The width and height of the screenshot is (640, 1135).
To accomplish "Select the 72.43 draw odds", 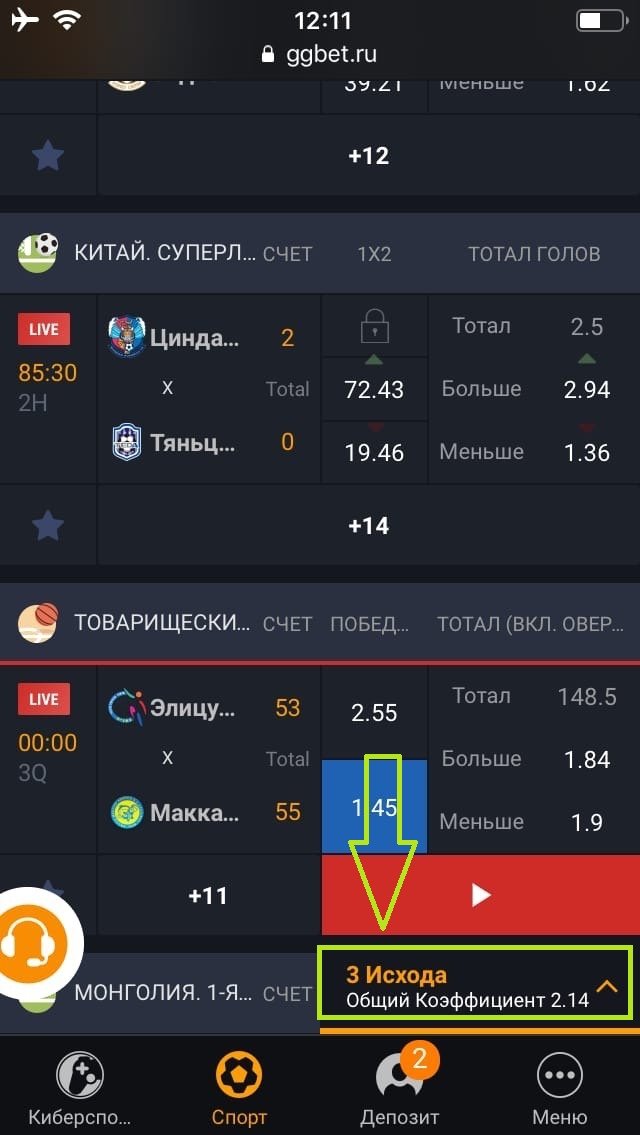I will (x=374, y=390).
